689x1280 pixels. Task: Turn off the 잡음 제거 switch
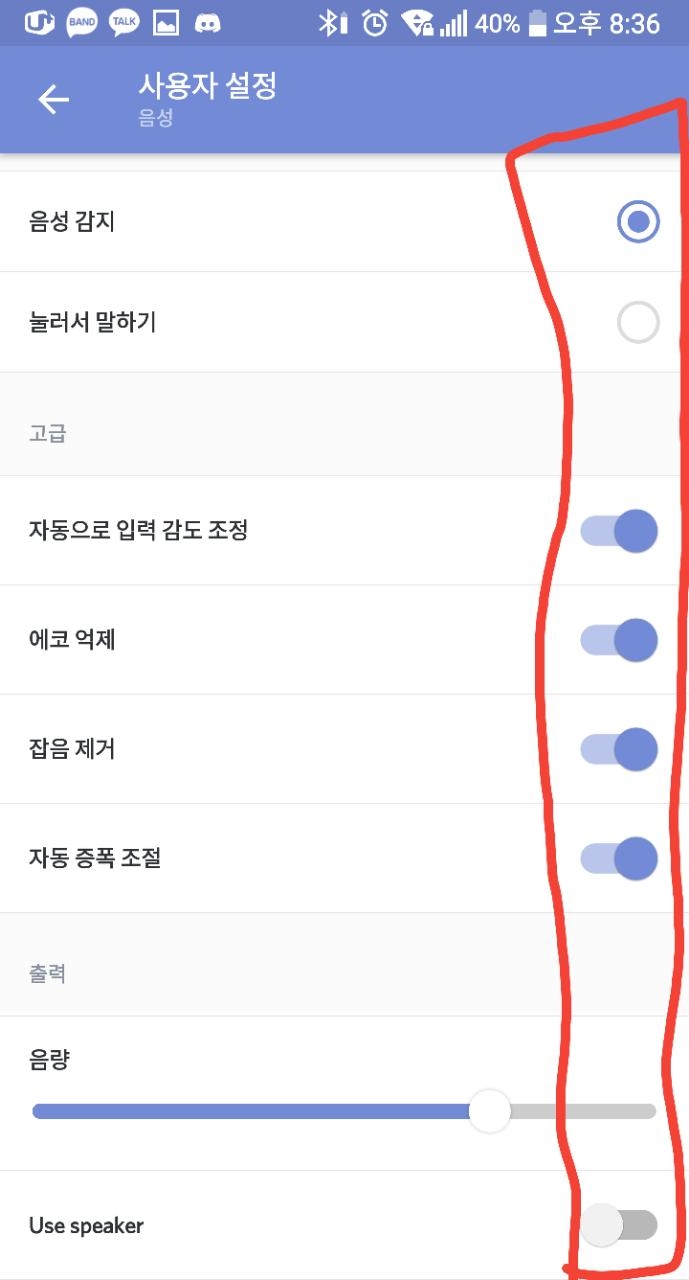point(619,749)
